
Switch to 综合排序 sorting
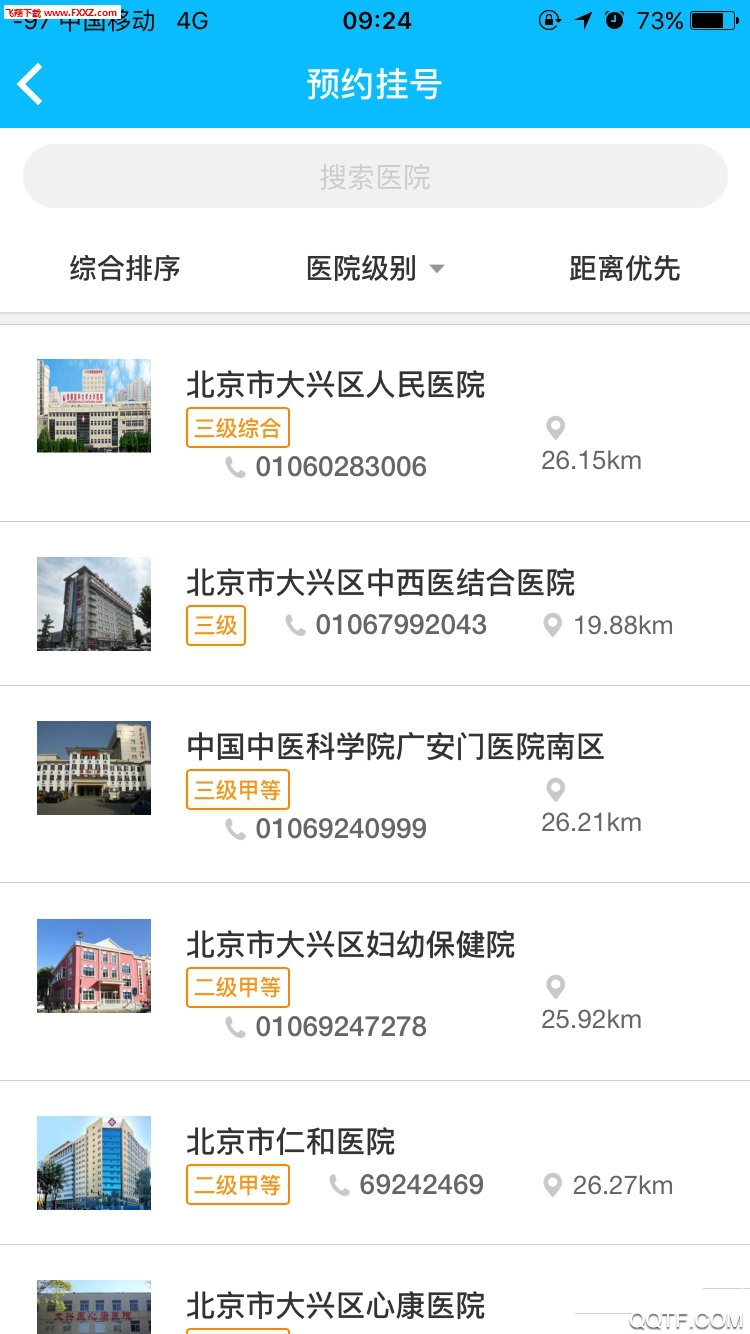coord(124,268)
